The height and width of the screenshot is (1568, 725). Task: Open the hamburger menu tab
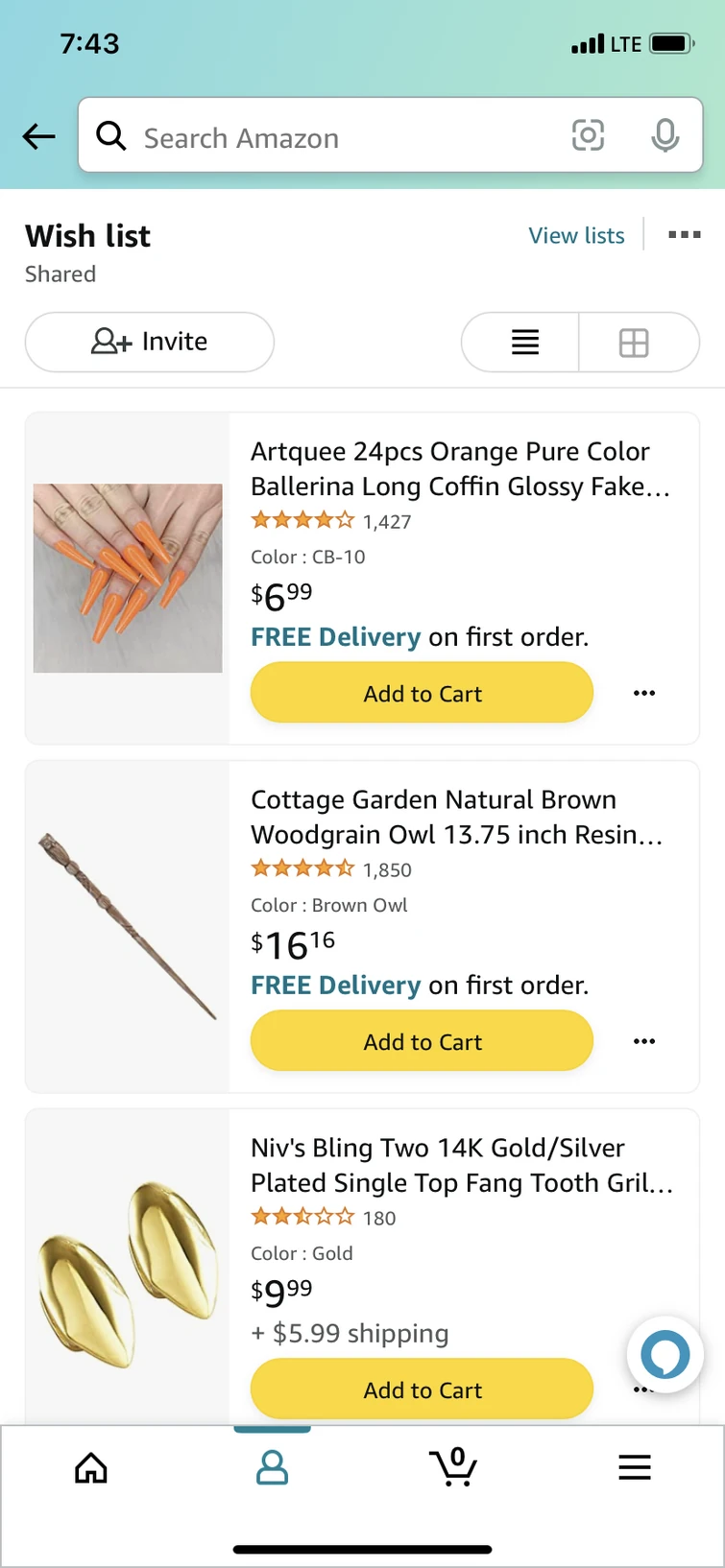point(635,1467)
